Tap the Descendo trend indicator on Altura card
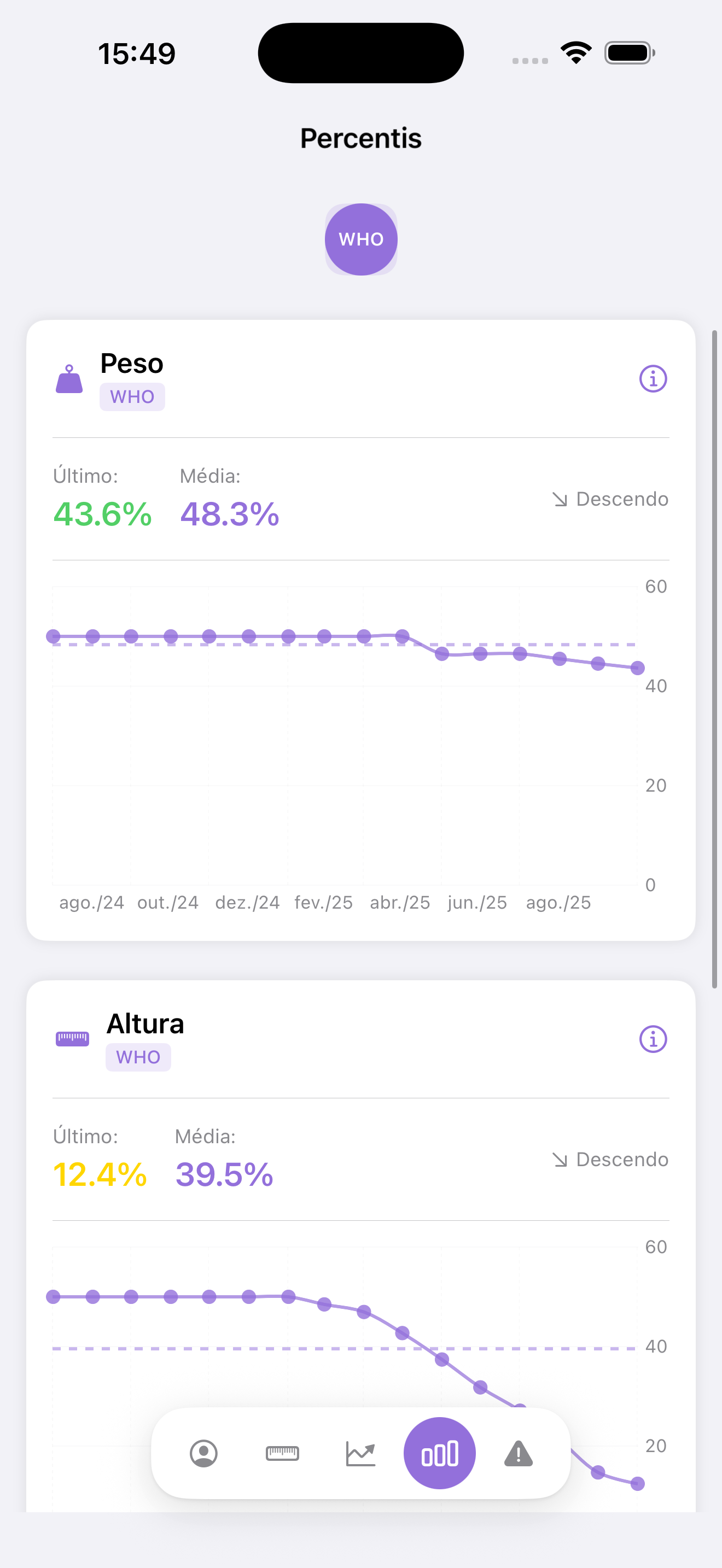This screenshot has width=722, height=1568. pyautogui.click(x=610, y=1159)
